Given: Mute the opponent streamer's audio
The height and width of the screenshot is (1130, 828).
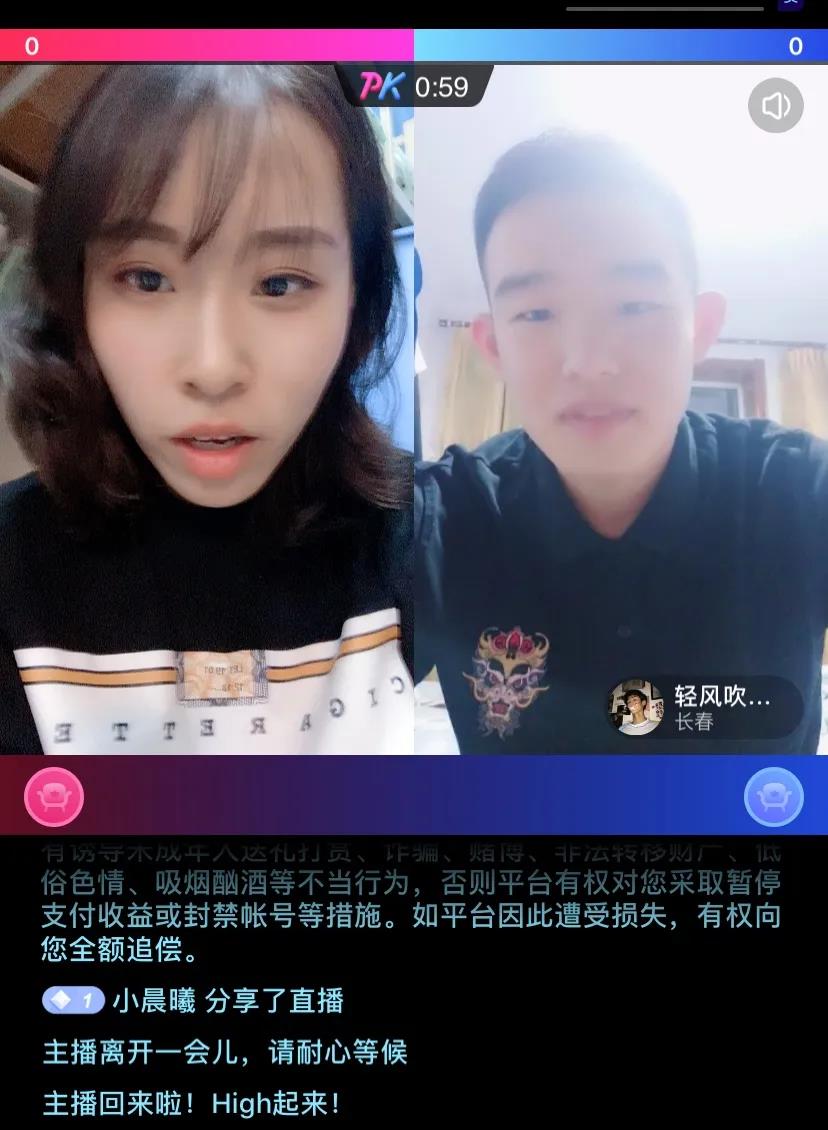Looking at the screenshot, I should click(776, 105).
